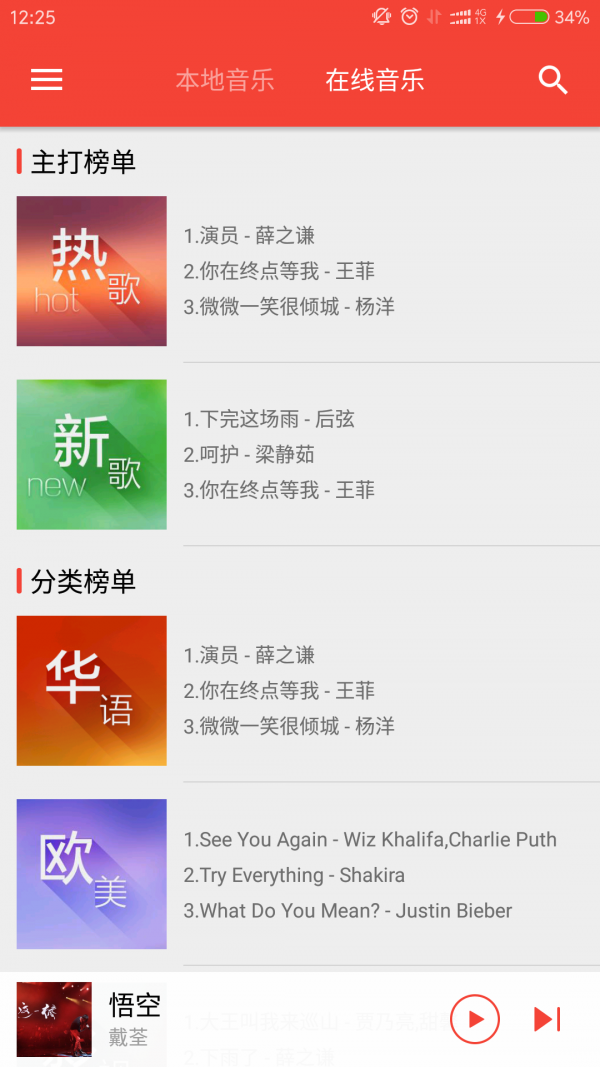Open the now playing 悟空 album cover
Screen dimensions: 600x1067
tap(54, 1019)
